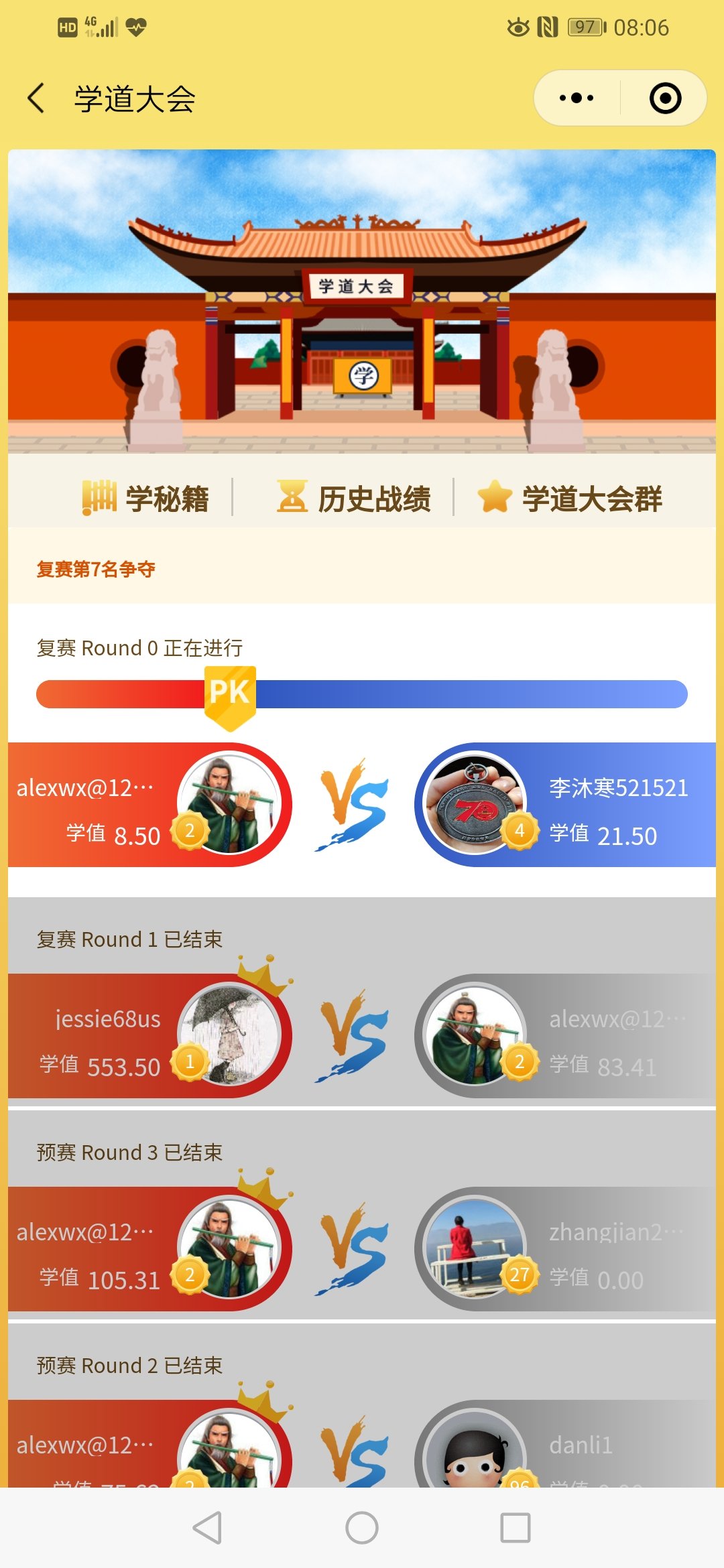Open recent apps from navigation bar
The height and width of the screenshot is (1568, 724).
point(515,1528)
